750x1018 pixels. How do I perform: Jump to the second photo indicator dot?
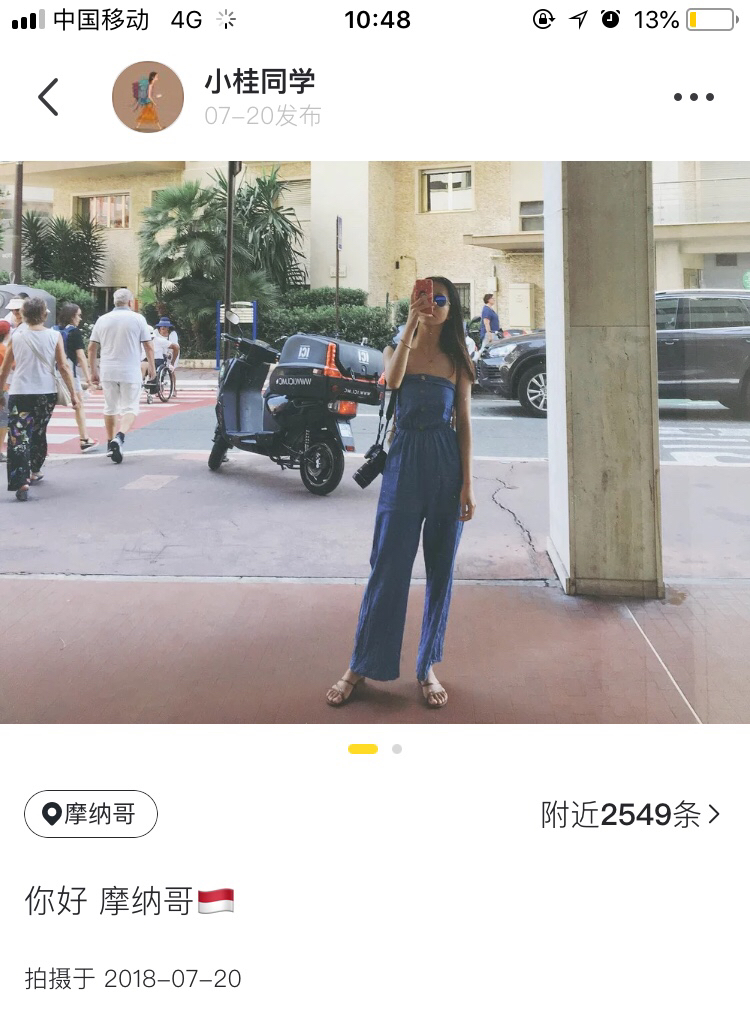397,749
